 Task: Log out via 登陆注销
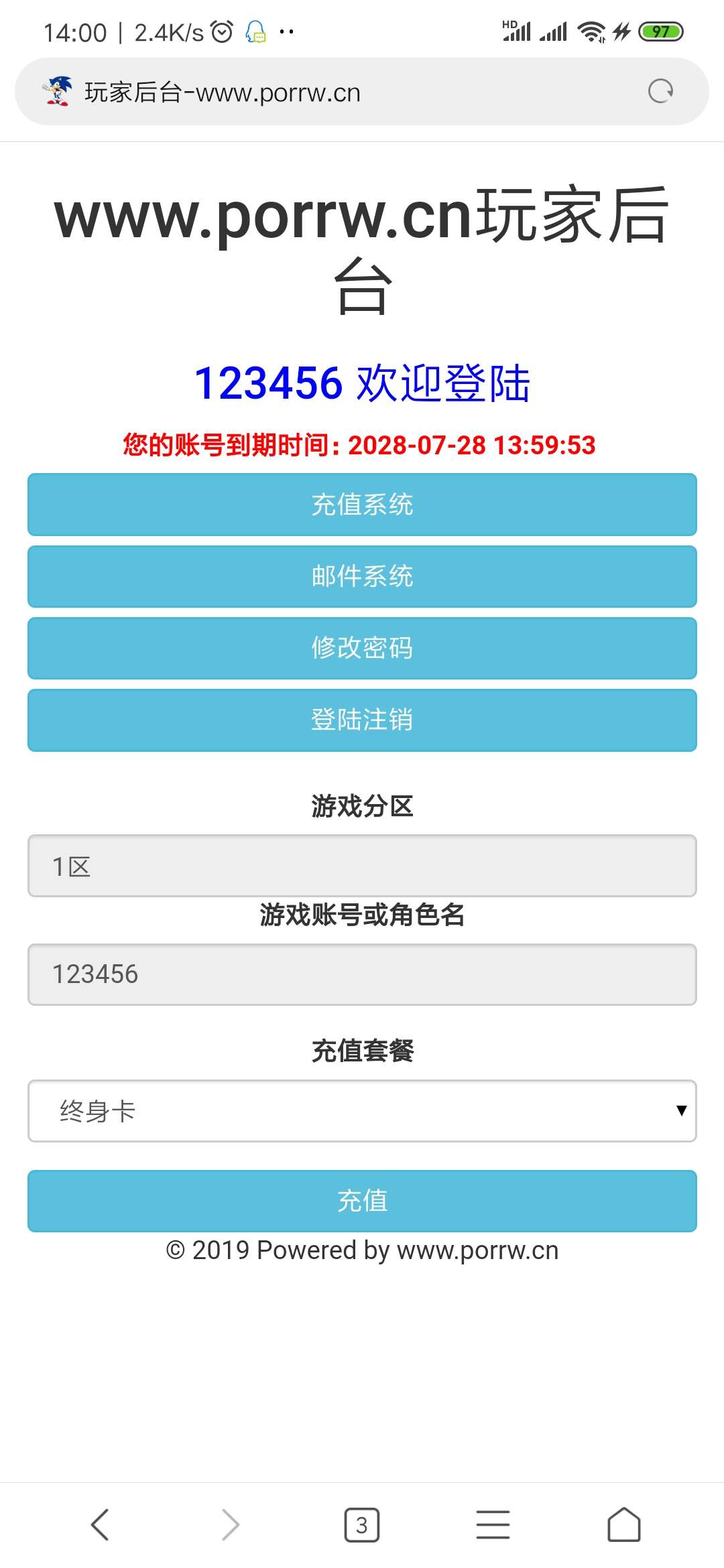click(x=362, y=720)
